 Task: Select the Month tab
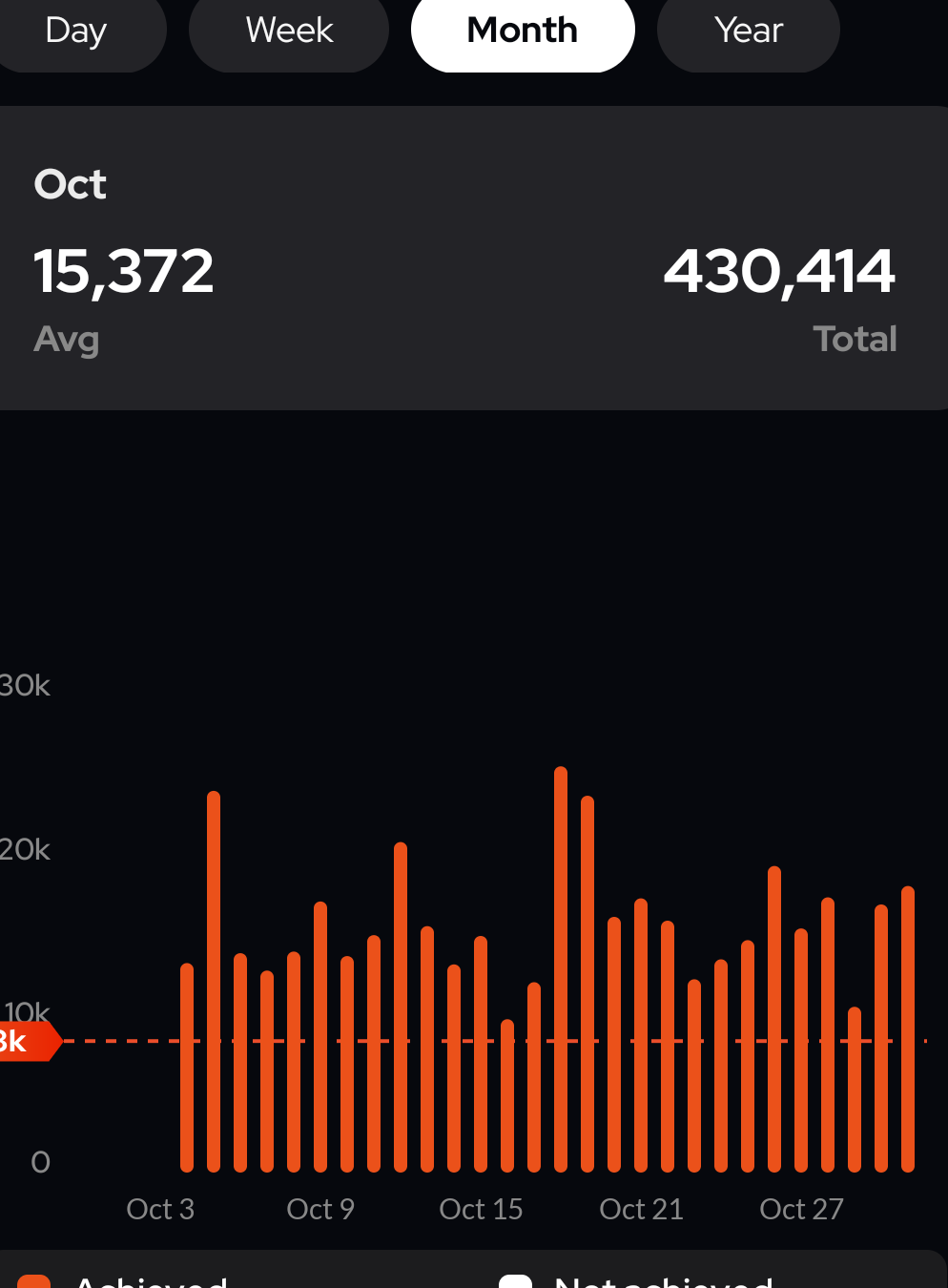pos(523,31)
